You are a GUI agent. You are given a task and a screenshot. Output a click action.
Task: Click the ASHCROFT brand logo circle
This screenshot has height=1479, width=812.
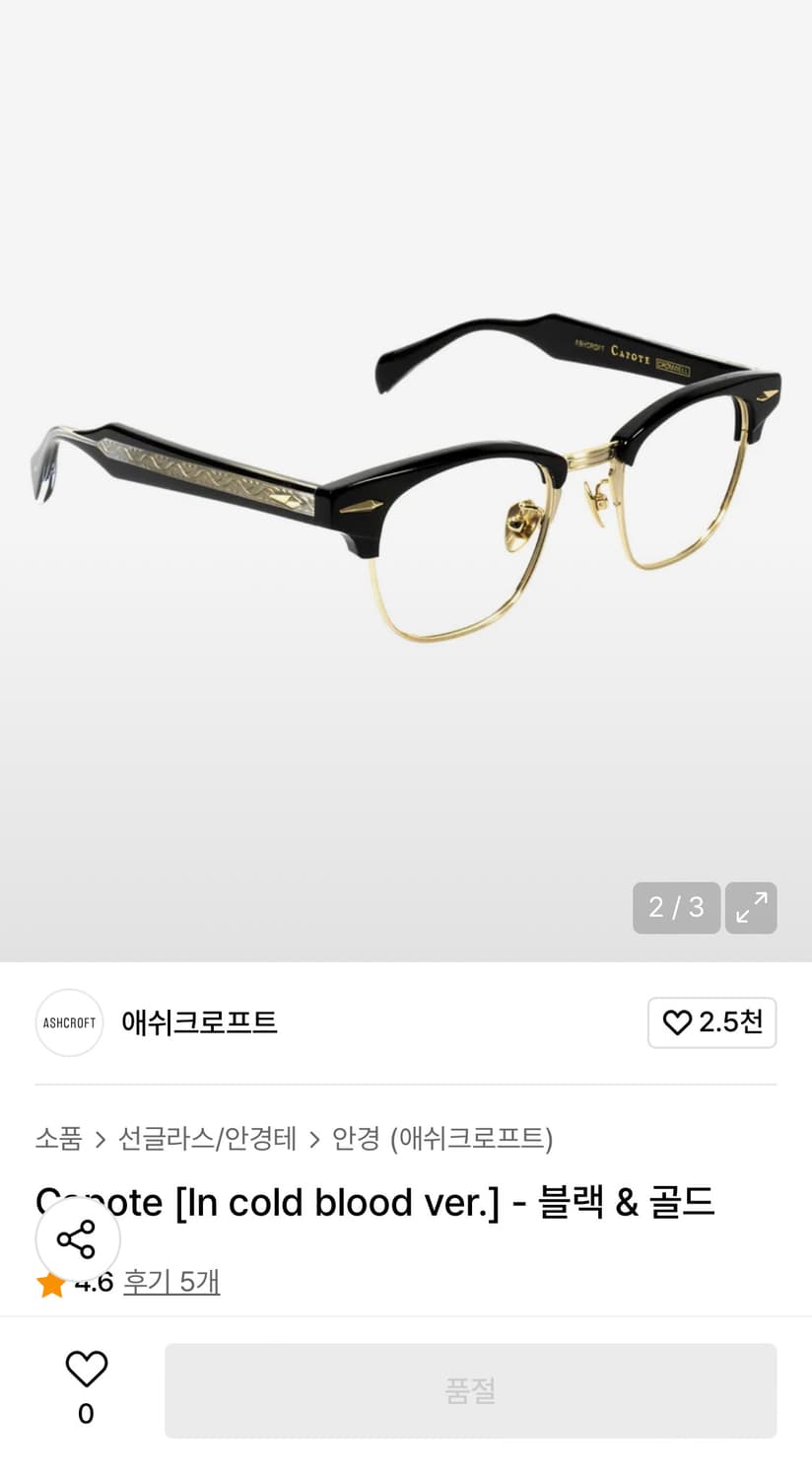69,1022
